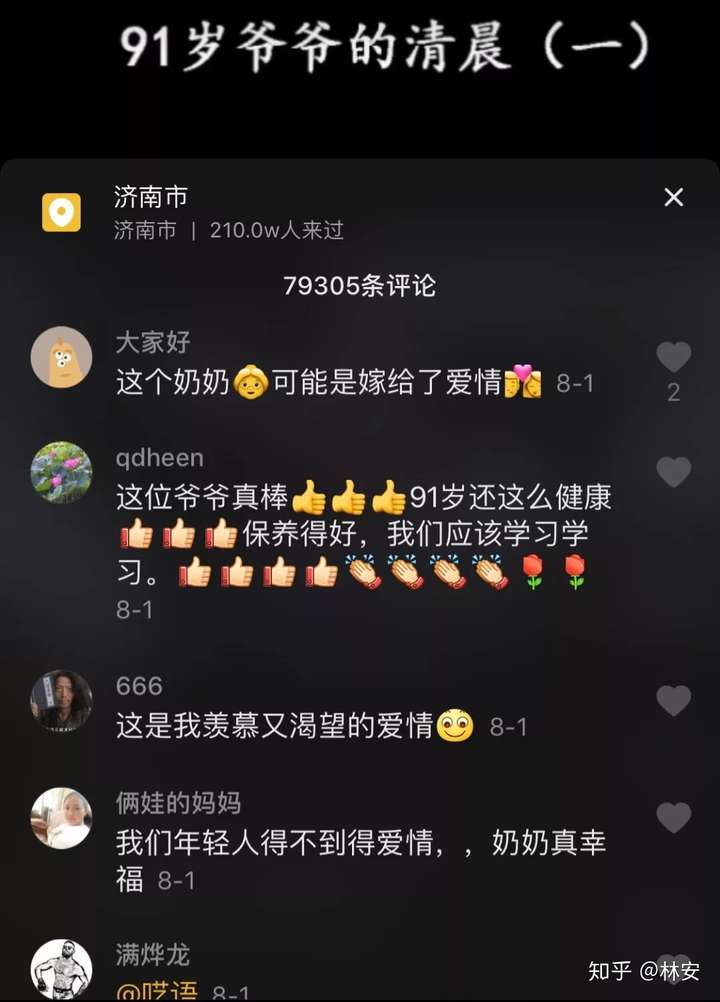Like the comment by 大家好

coord(673,357)
